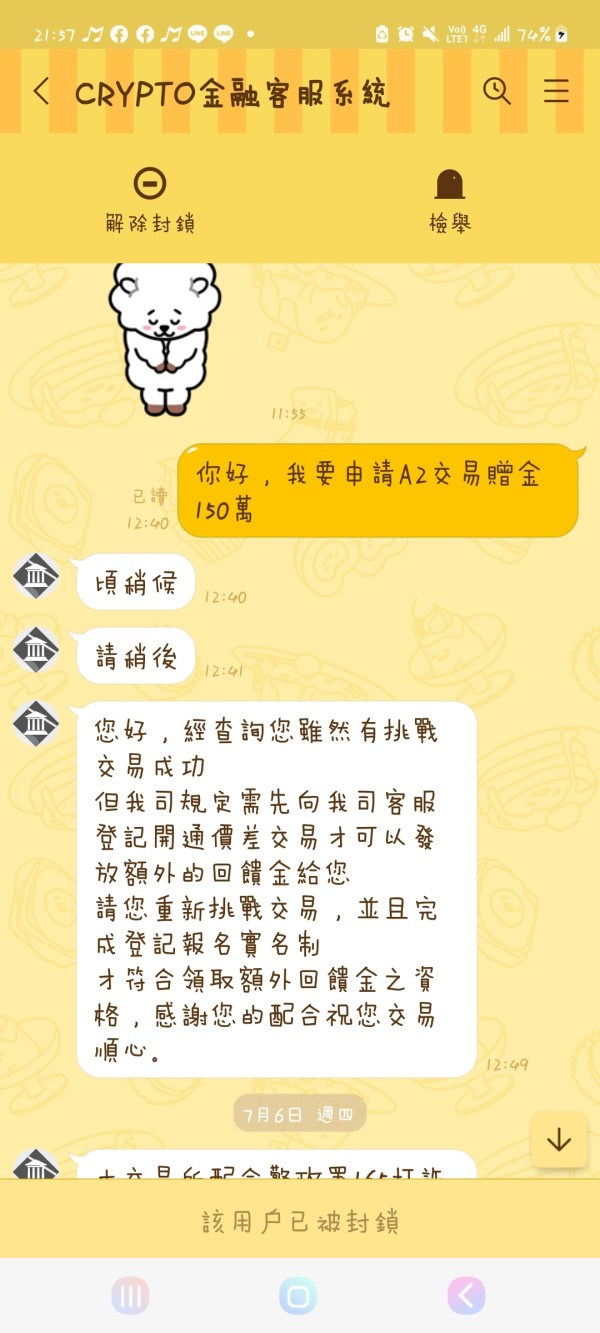Go to home screen via navigation bar
The height and width of the screenshot is (1333, 600).
[298, 1297]
